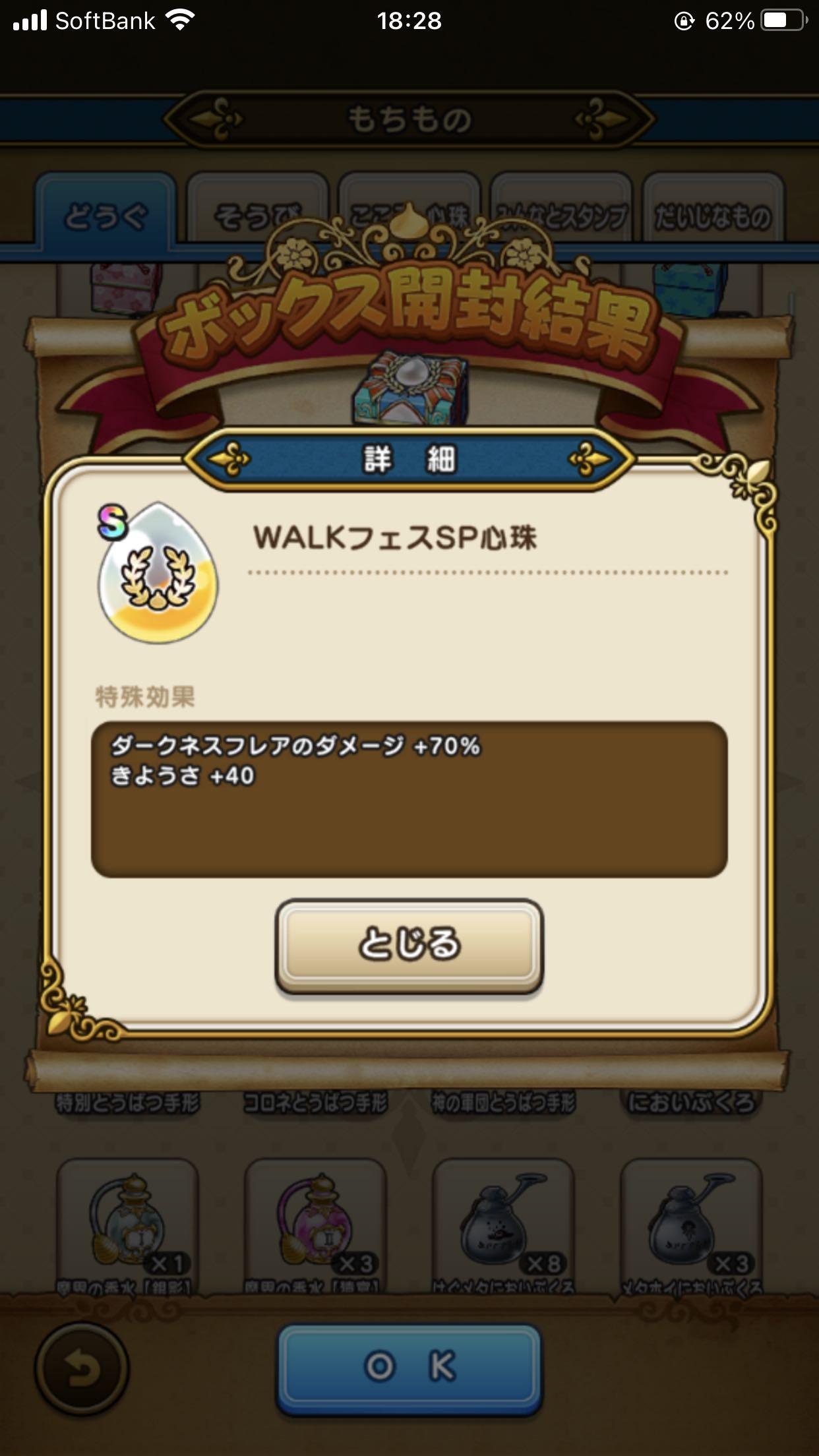Close the detail dialog with とじる
The height and width of the screenshot is (1456, 819).
[409, 944]
